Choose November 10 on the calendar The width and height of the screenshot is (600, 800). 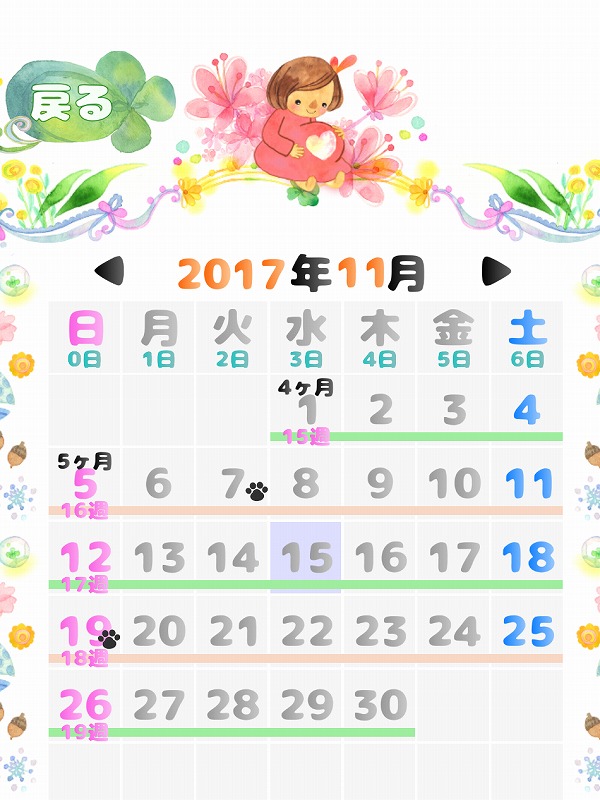(454, 484)
